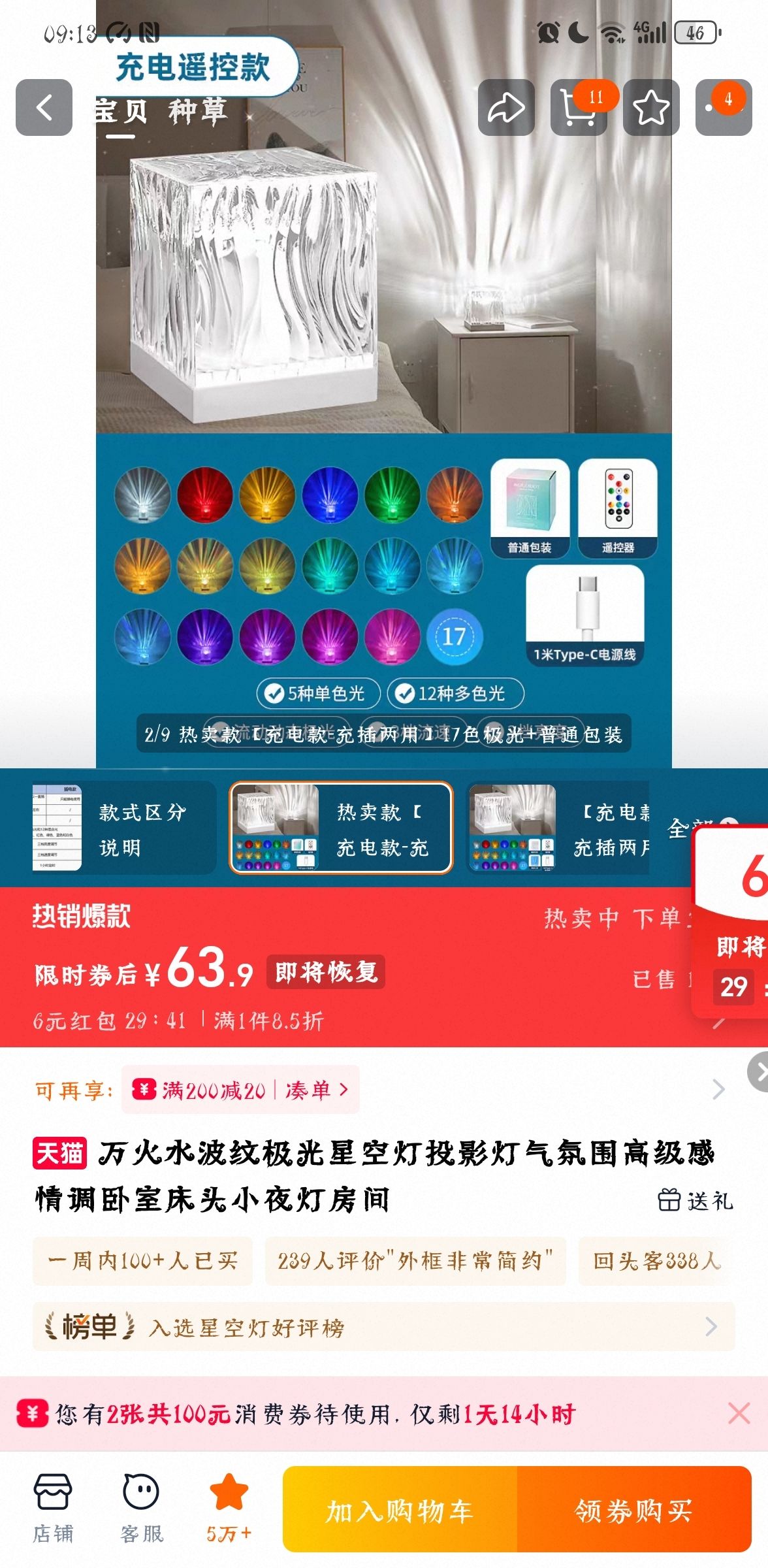This screenshot has height=1568, width=768.
Task: Tap 加入购物车 button
Action: [400, 1511]
